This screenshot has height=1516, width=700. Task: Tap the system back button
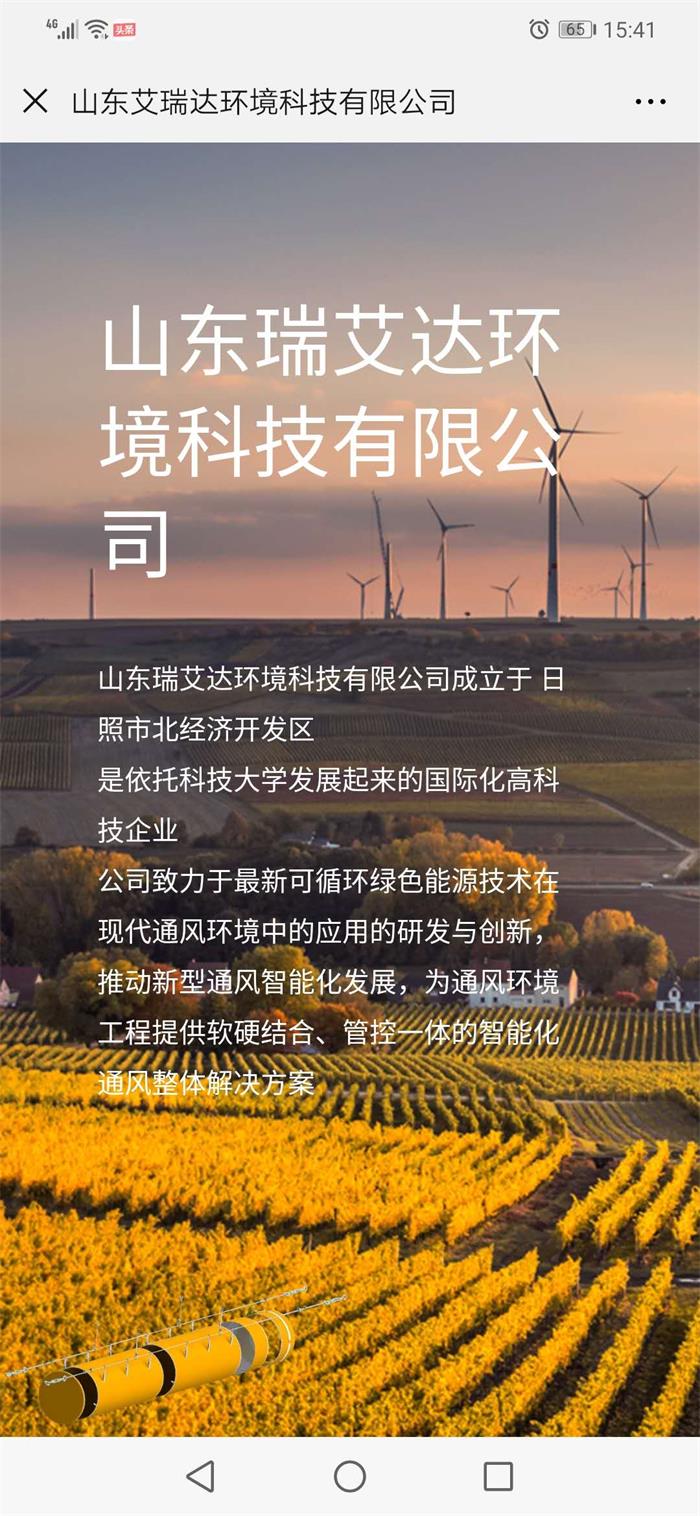[201, 1476]
